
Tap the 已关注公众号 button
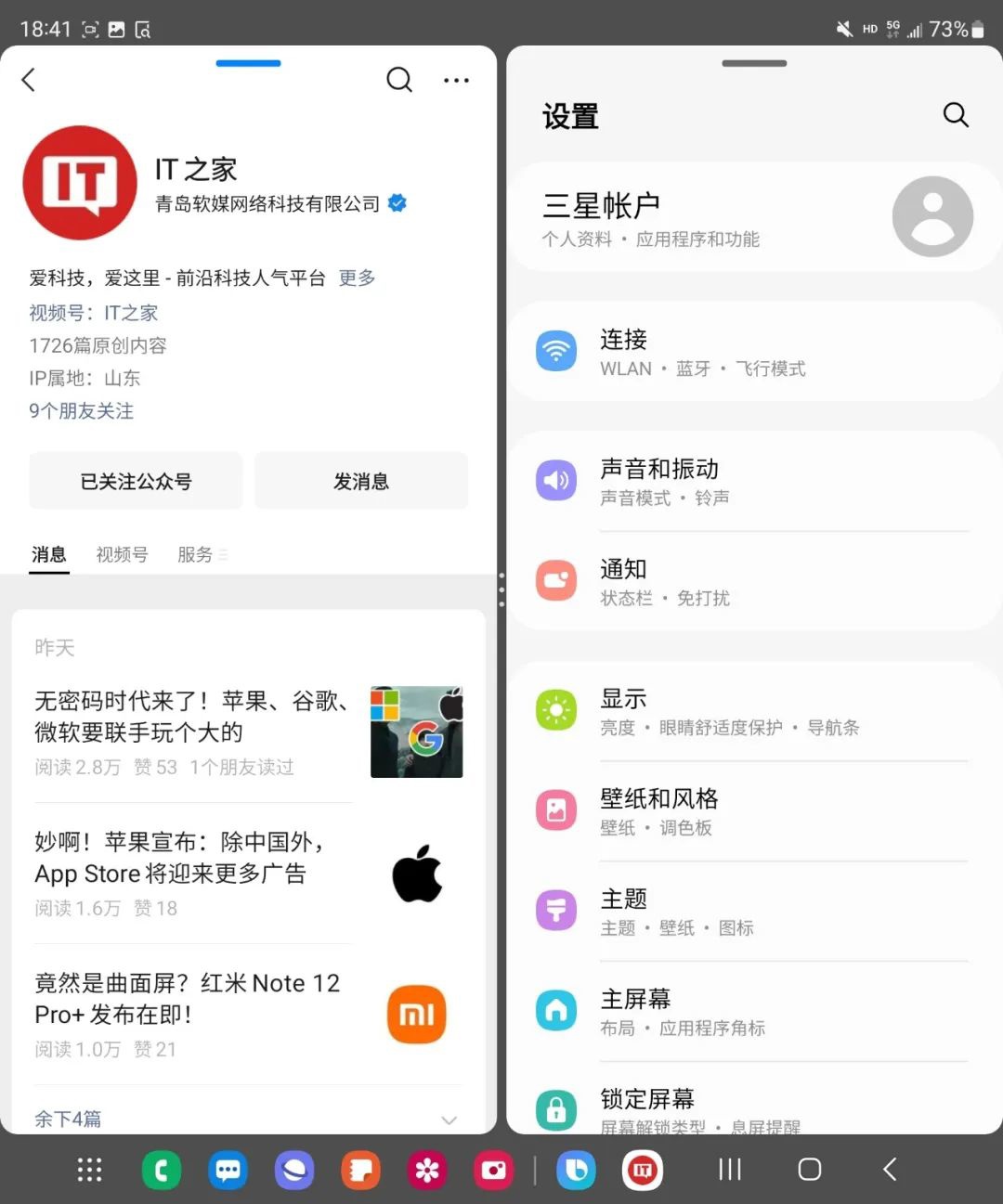click(136, 481)
